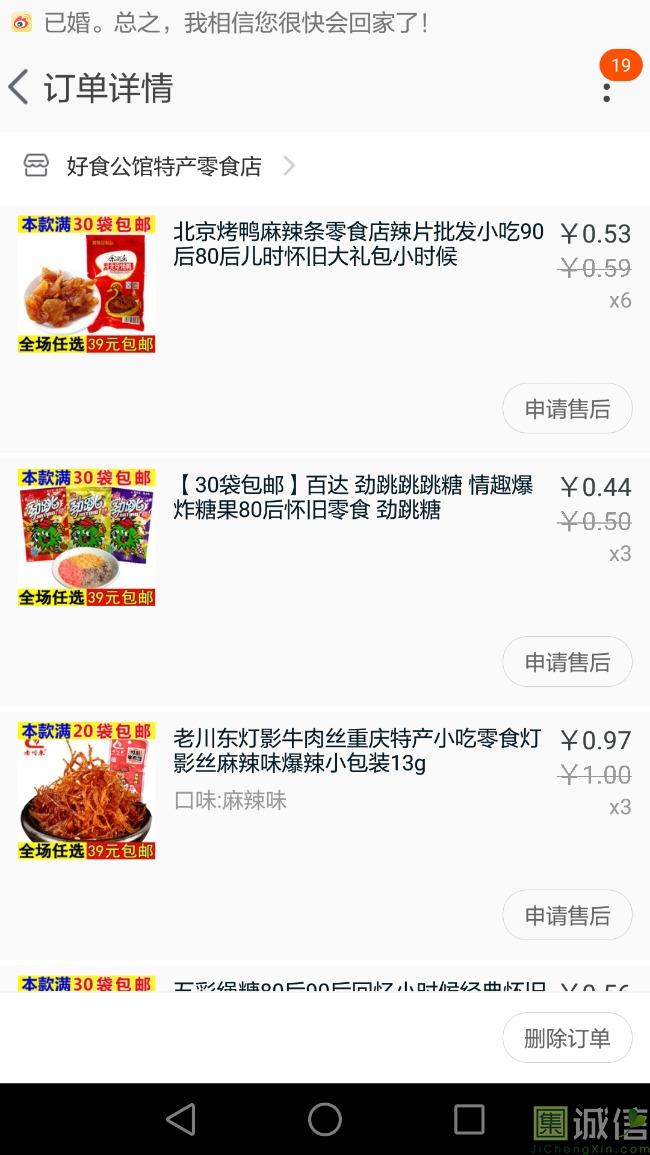Tap the system home button

point(325,1119)
